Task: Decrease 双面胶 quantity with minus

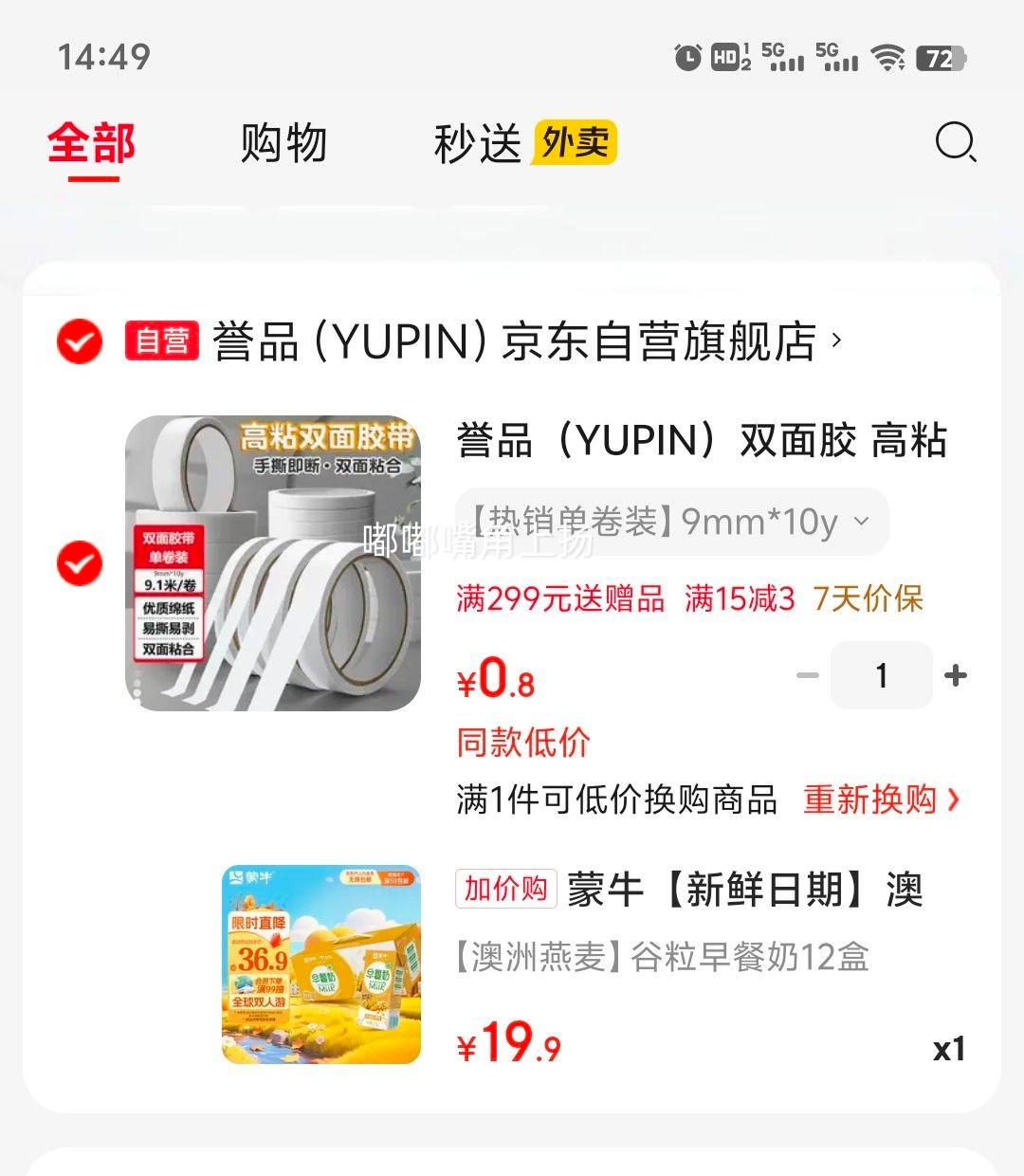Action: pyautogui.click(x=807, y=675)
